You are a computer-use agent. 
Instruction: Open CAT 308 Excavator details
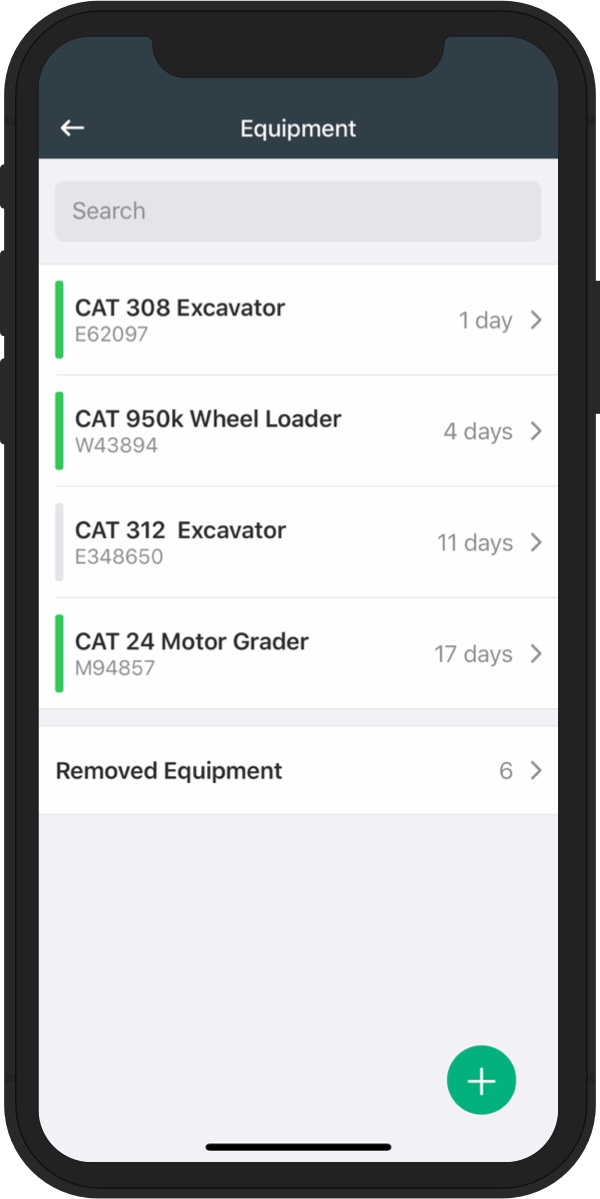point(298,320)
